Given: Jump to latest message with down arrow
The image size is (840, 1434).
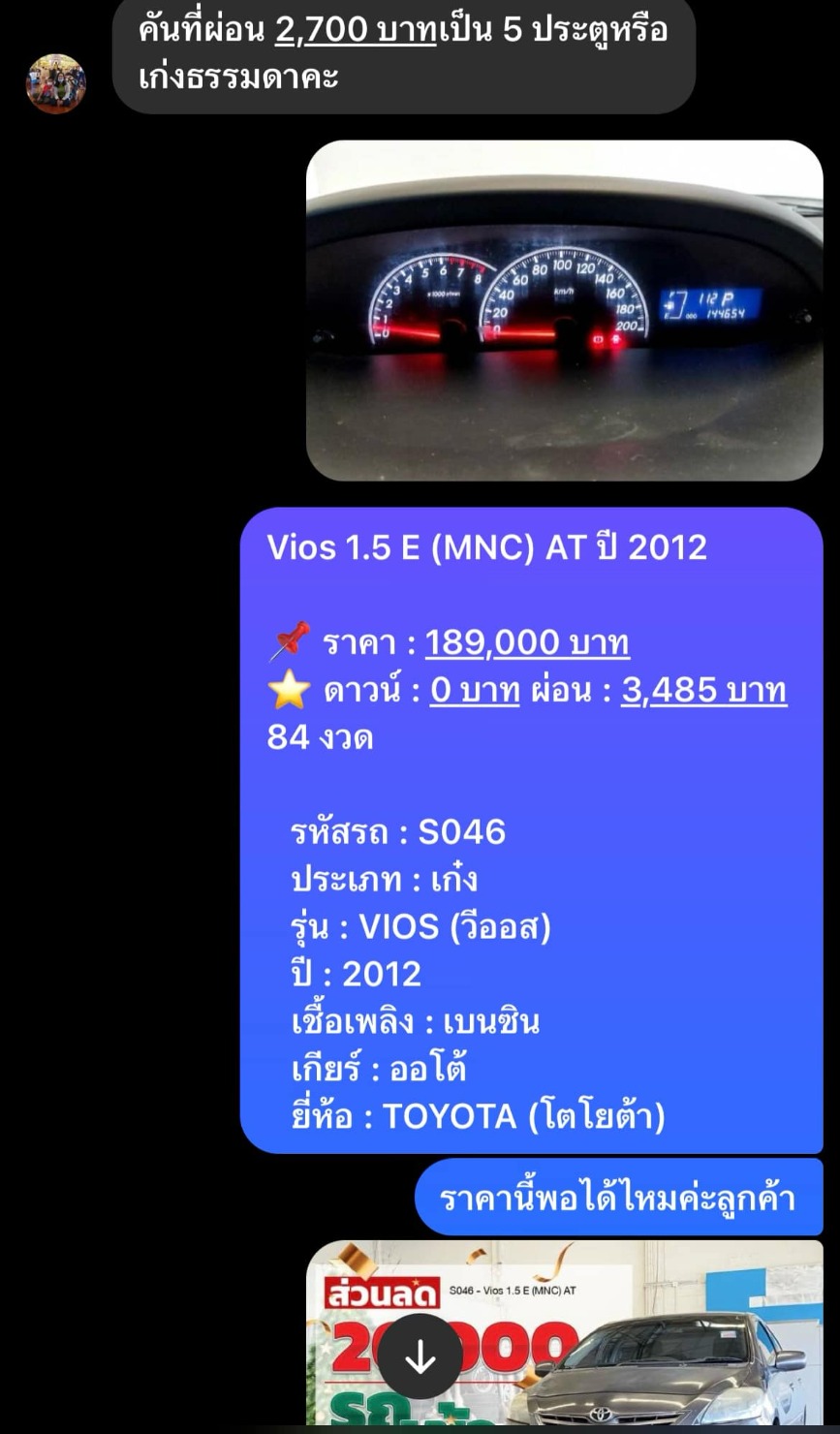Looking at the screenshot, I should click(x=420, y=1357).
